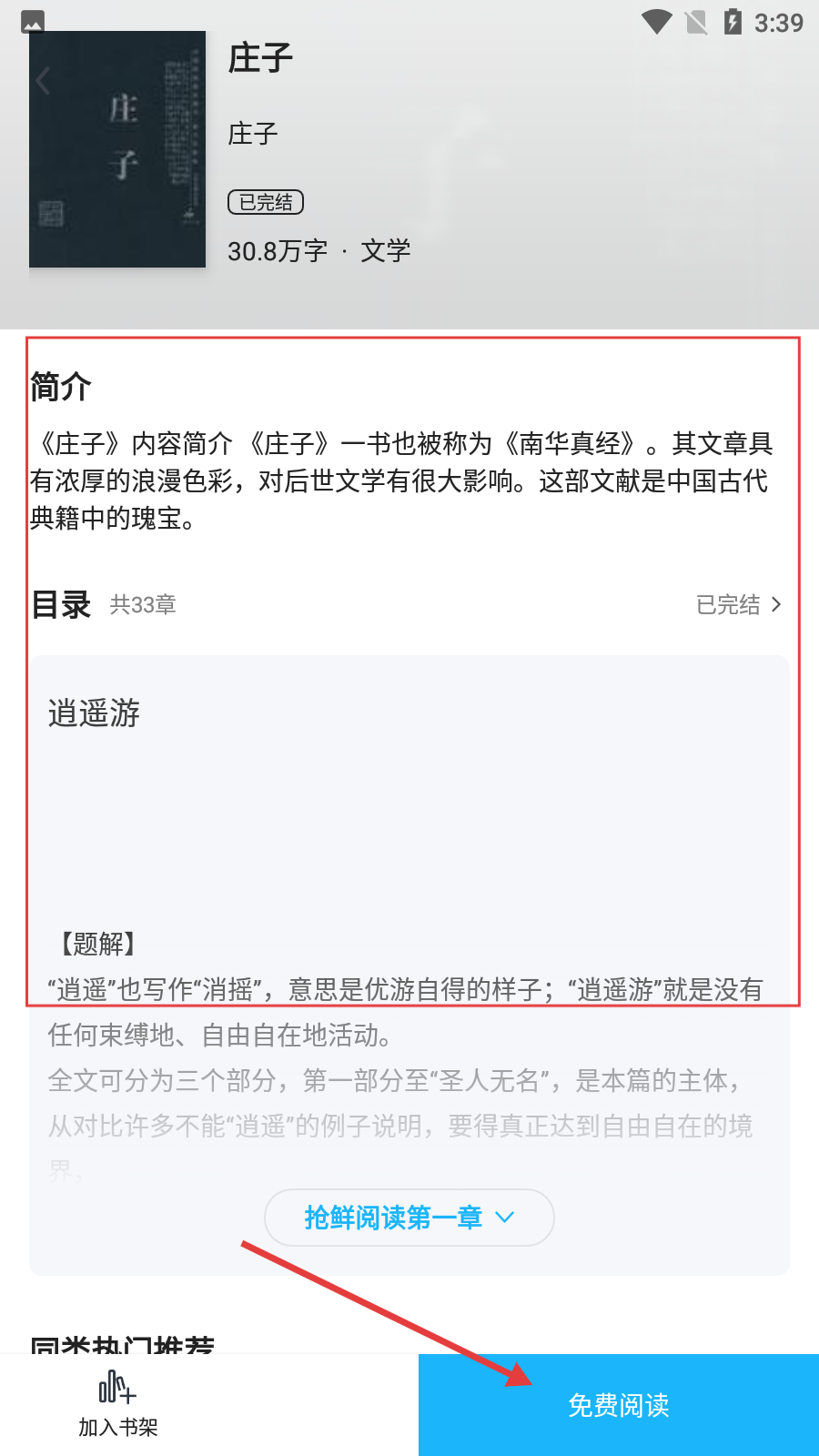Add the book via 加入书架

pyautogui.click(x=117, y=1405)
